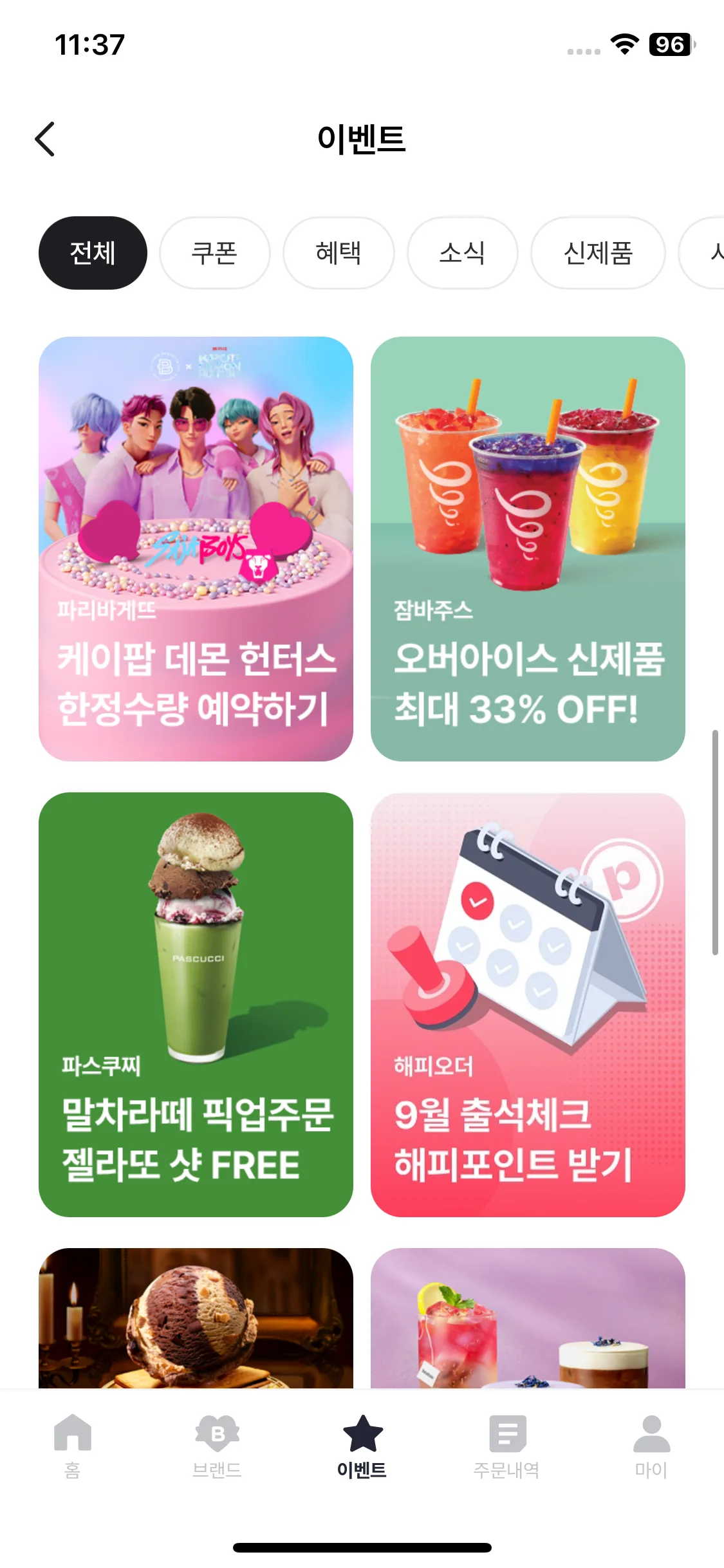Filter events by 쿠폰
The width and height of the screenshot is (724, 1568).
[x=214, y=253]
